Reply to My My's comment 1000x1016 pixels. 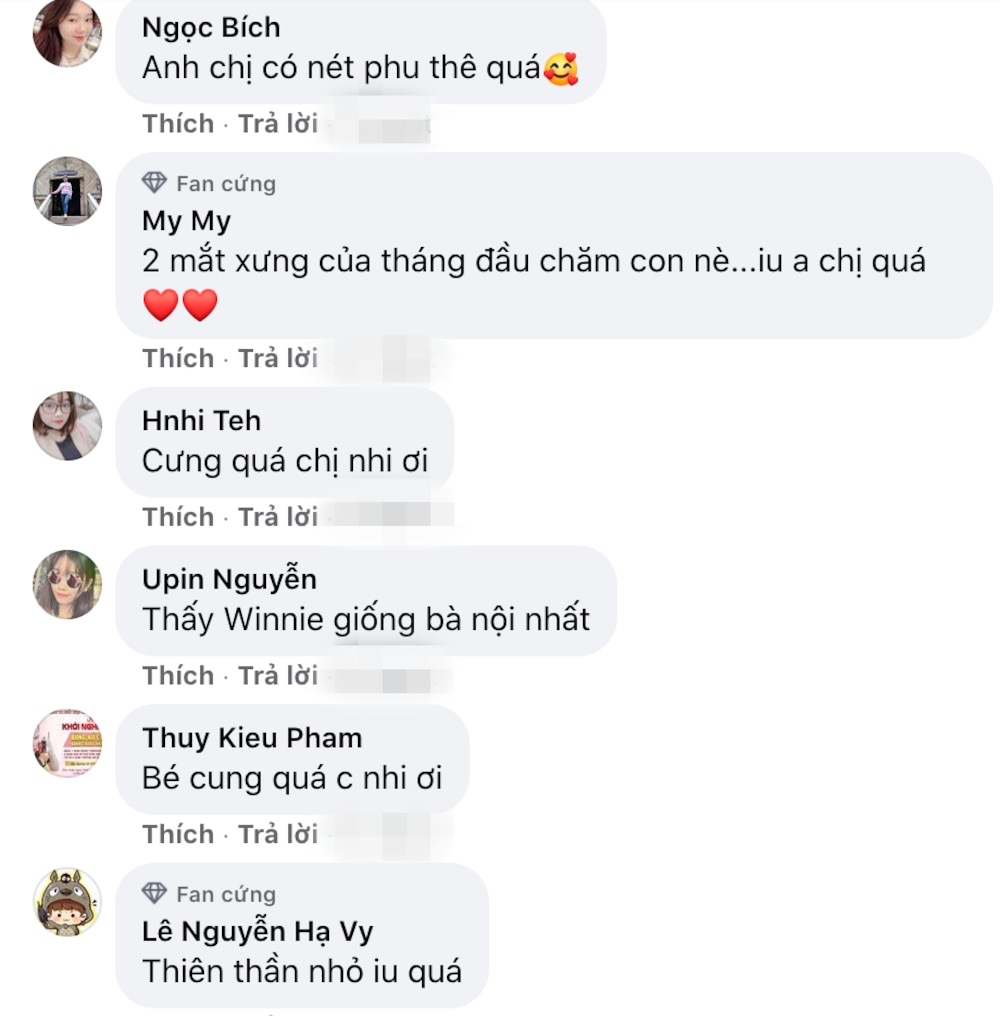click(x=277, y=358)
